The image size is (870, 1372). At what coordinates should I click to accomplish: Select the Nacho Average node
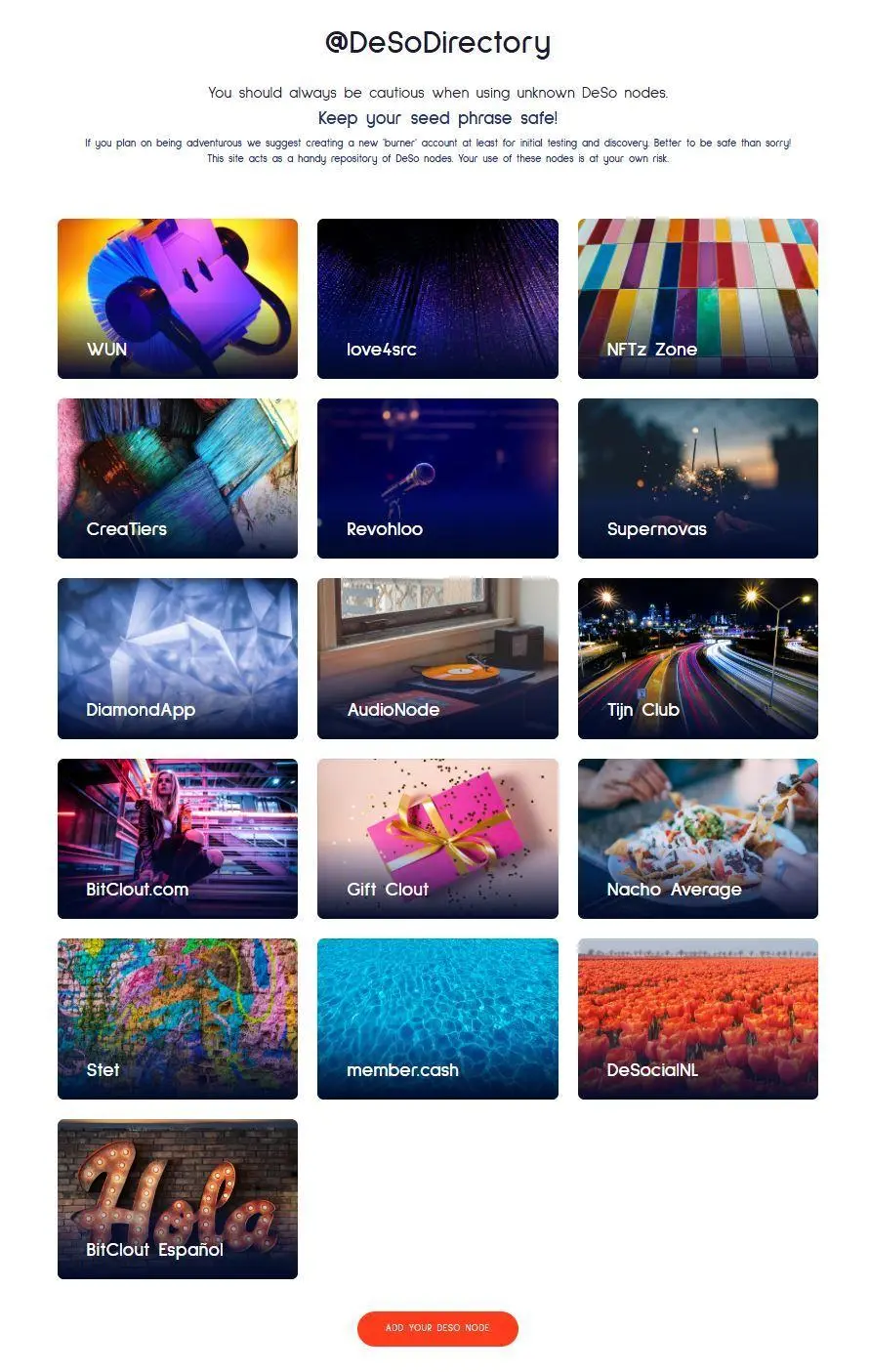tap(698, 839)
